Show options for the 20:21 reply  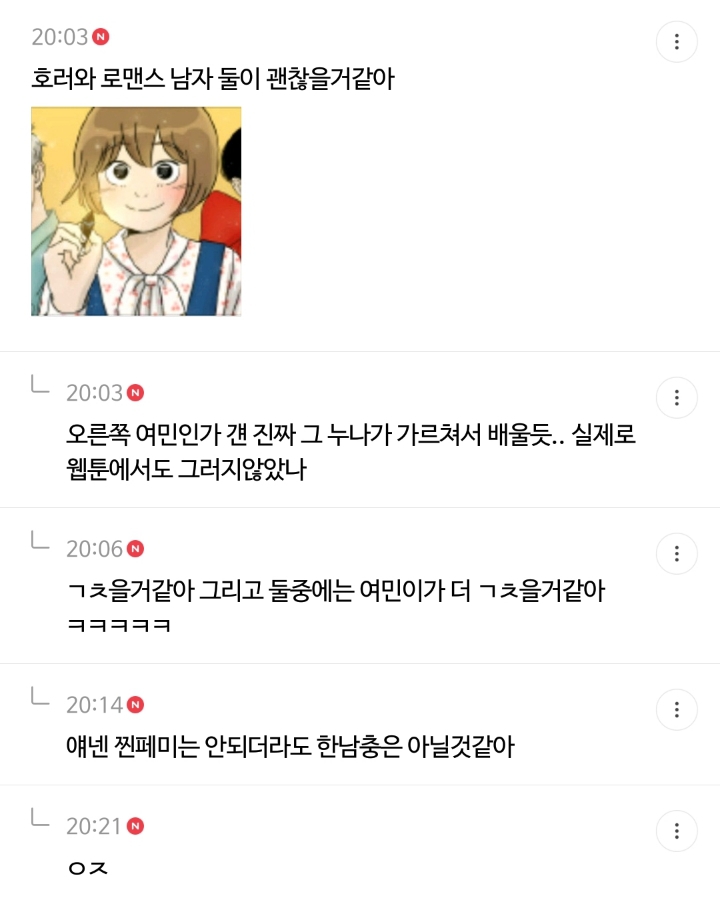pos(677,831)
